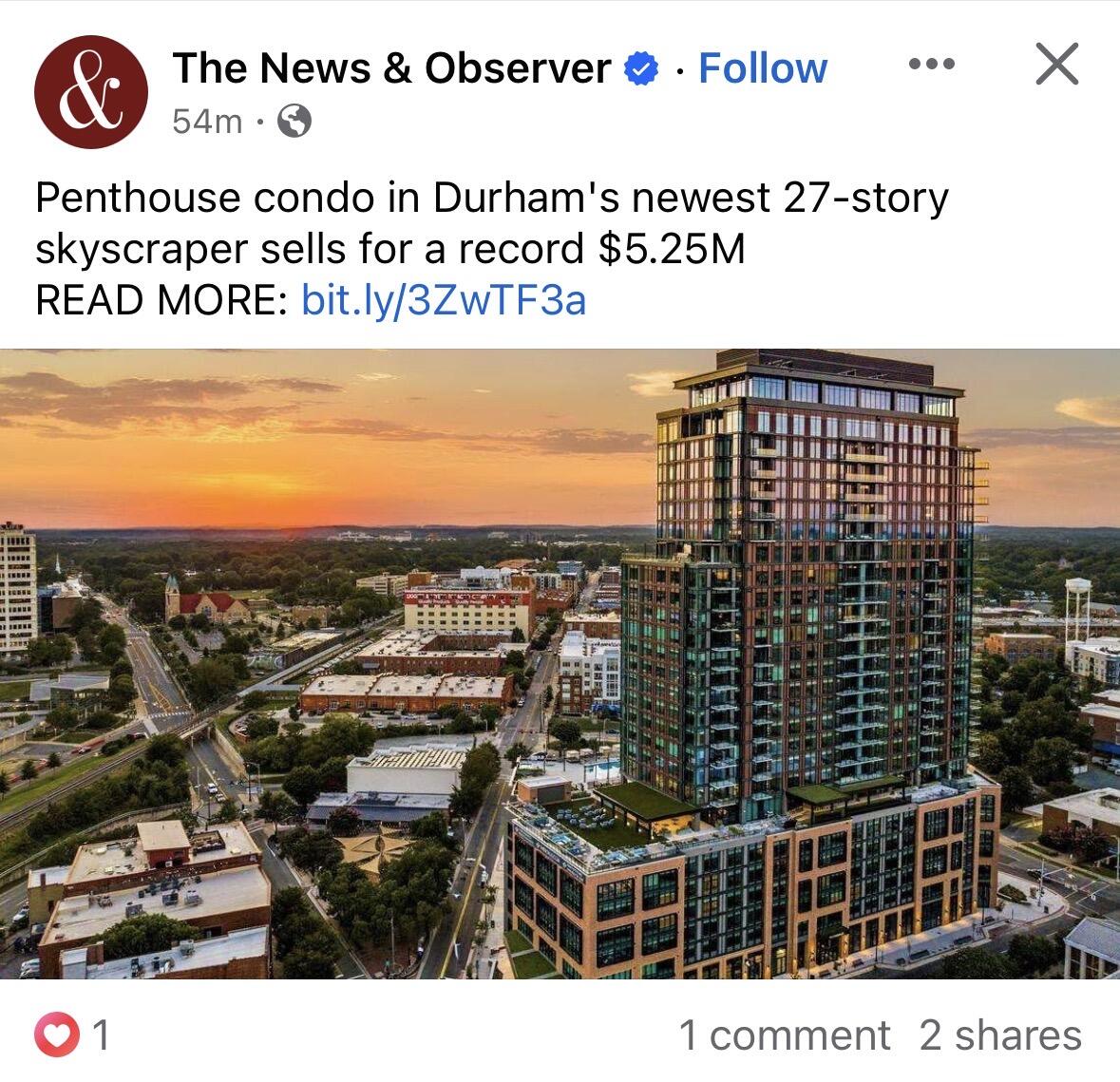The height and width of the screenshot is (1082, 1120).
Task: View the 2 shares list
Action: (x=999, y=1035)
